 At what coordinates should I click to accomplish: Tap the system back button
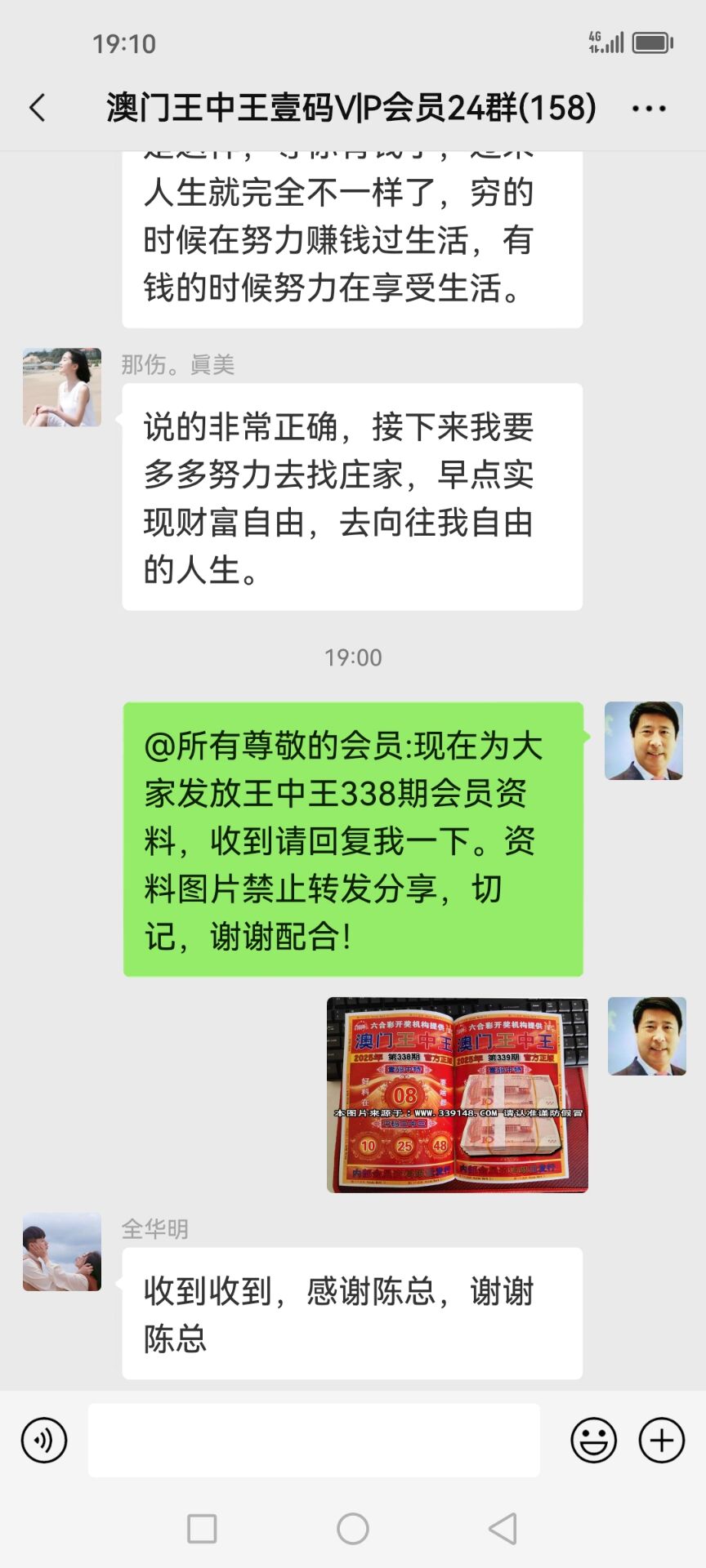point(503,1528)
